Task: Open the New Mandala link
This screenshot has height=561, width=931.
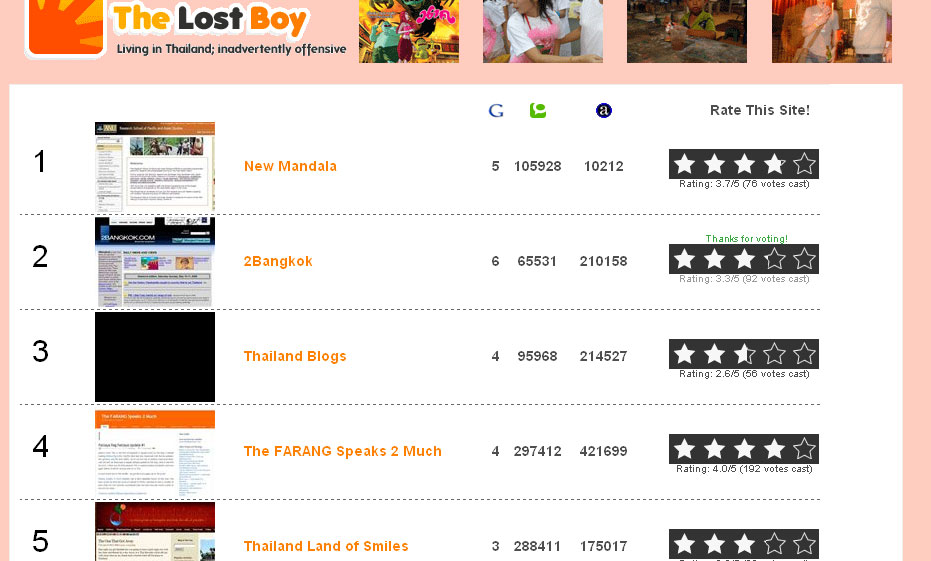Action: click(x=290, y=166)
